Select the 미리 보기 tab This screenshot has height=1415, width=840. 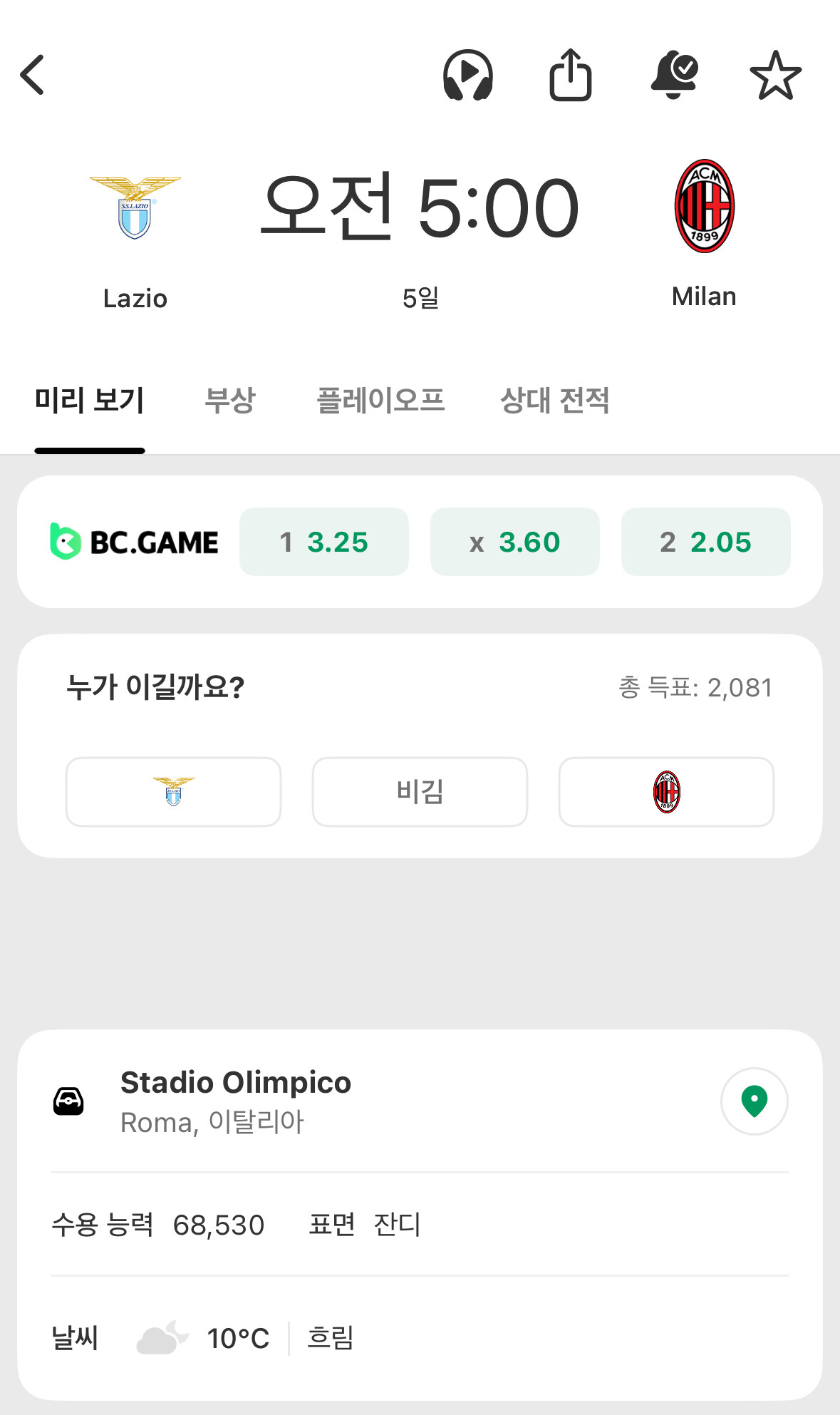(x=90, y=400)
